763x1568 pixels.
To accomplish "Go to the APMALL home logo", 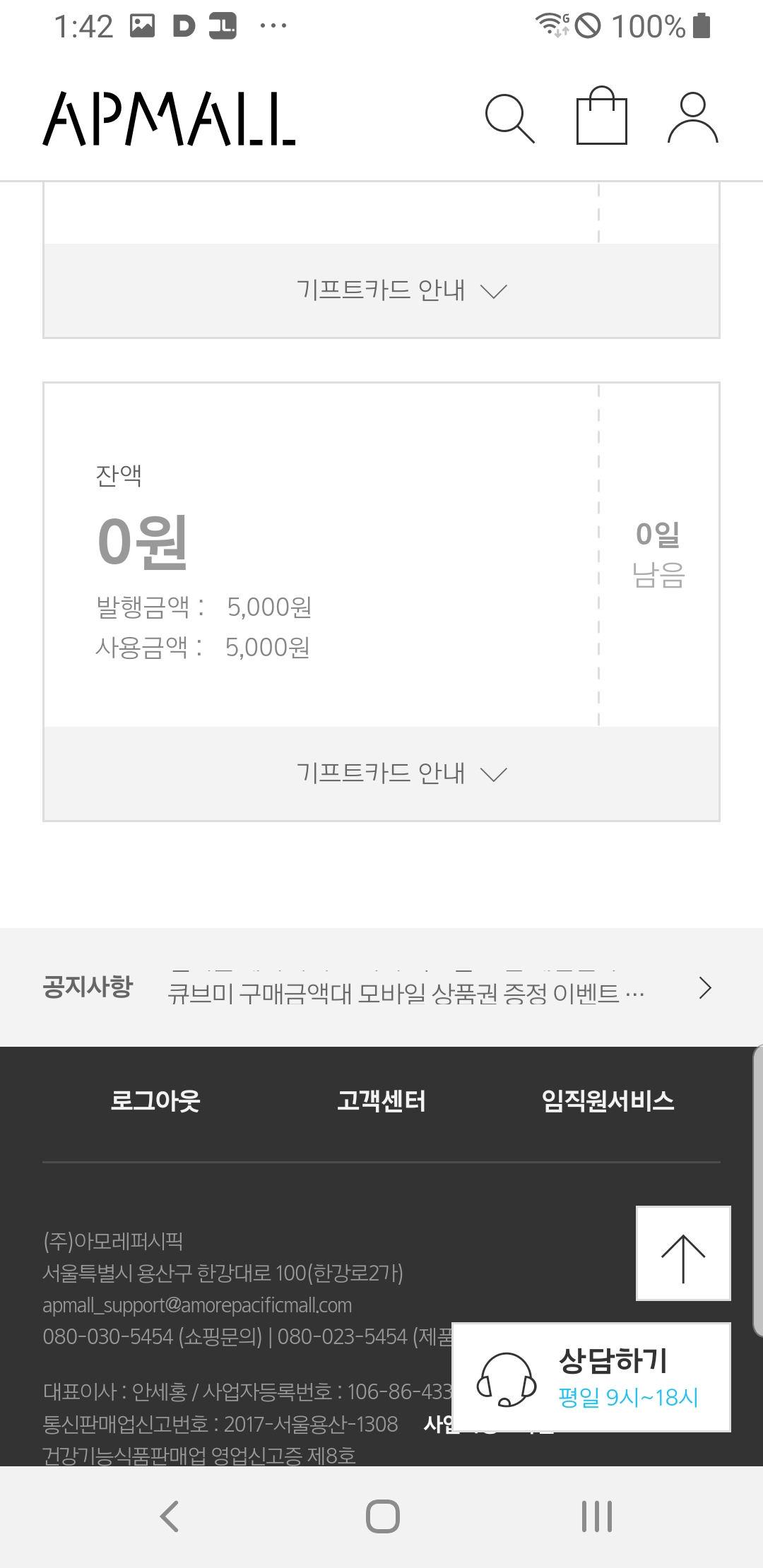I will click(x=170, y=119).
